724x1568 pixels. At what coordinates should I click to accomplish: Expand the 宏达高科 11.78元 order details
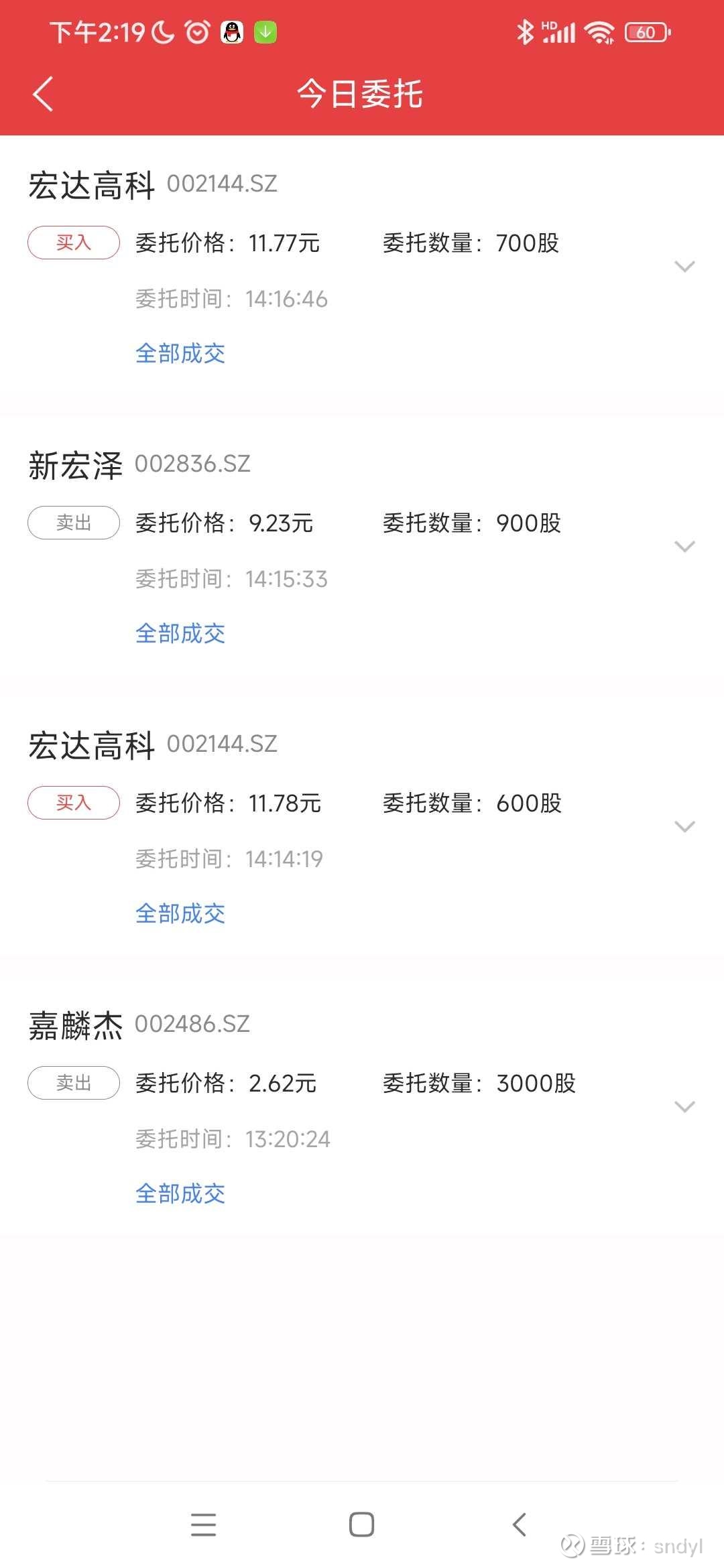point(684,827)
